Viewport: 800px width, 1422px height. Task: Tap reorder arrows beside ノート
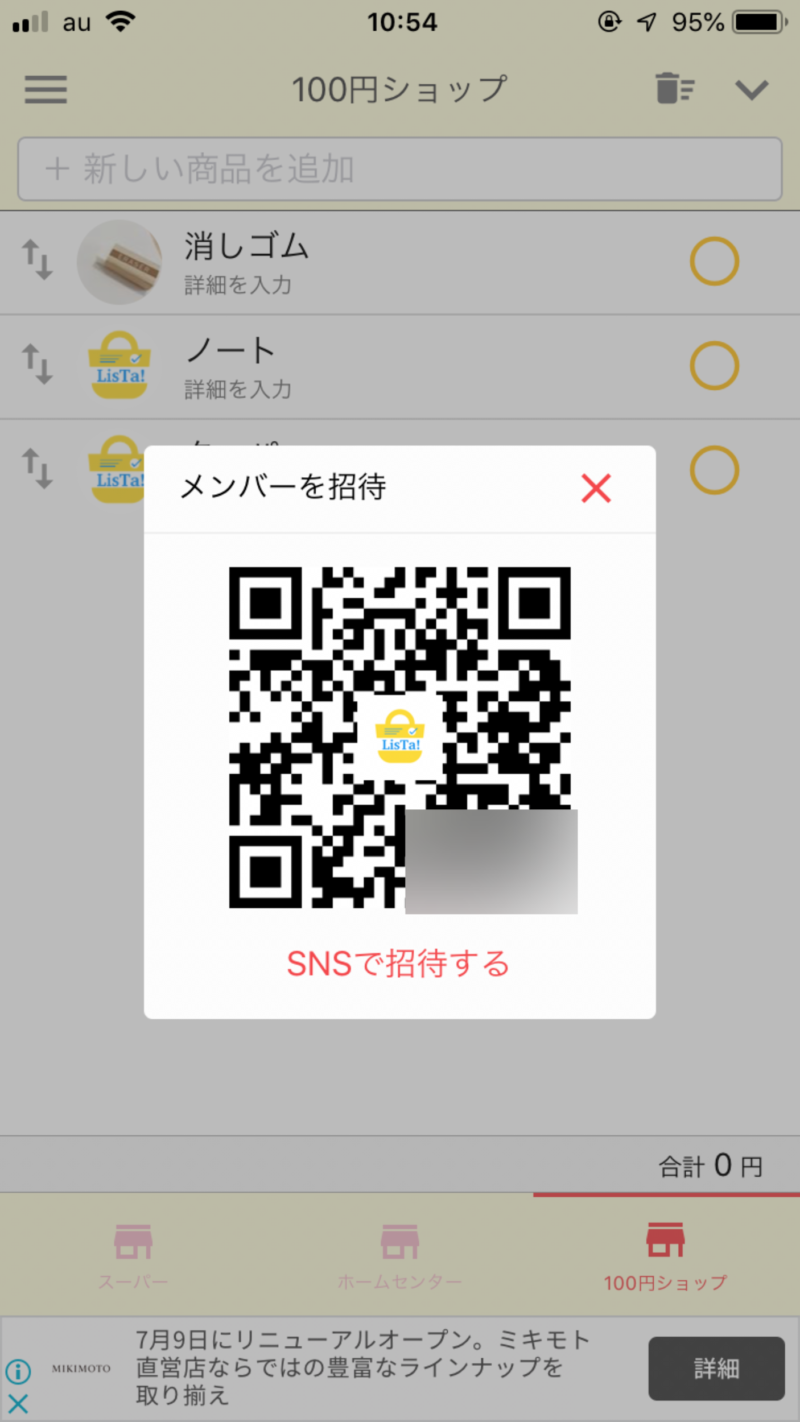click(37, 366)
